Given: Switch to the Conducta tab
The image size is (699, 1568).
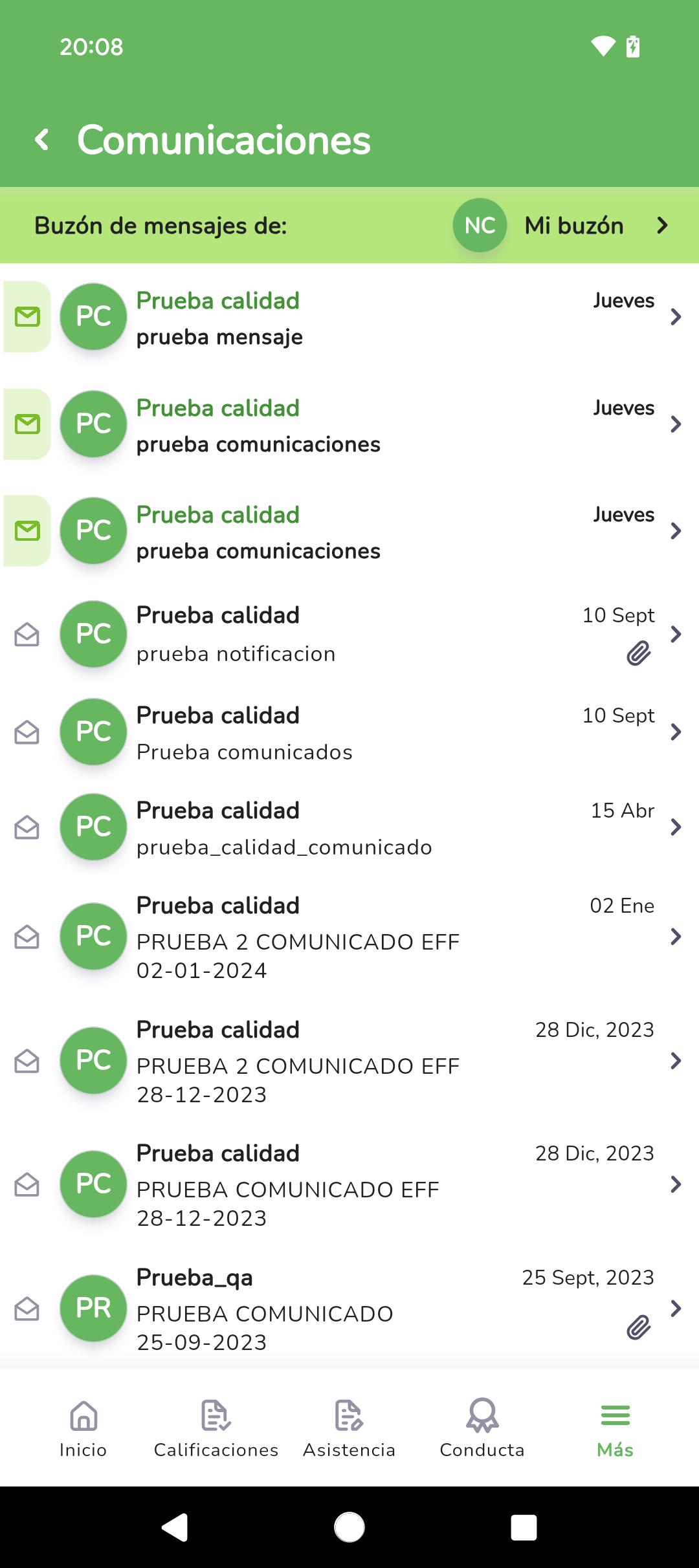Looking at the screenshot, I should [482, 1428].
